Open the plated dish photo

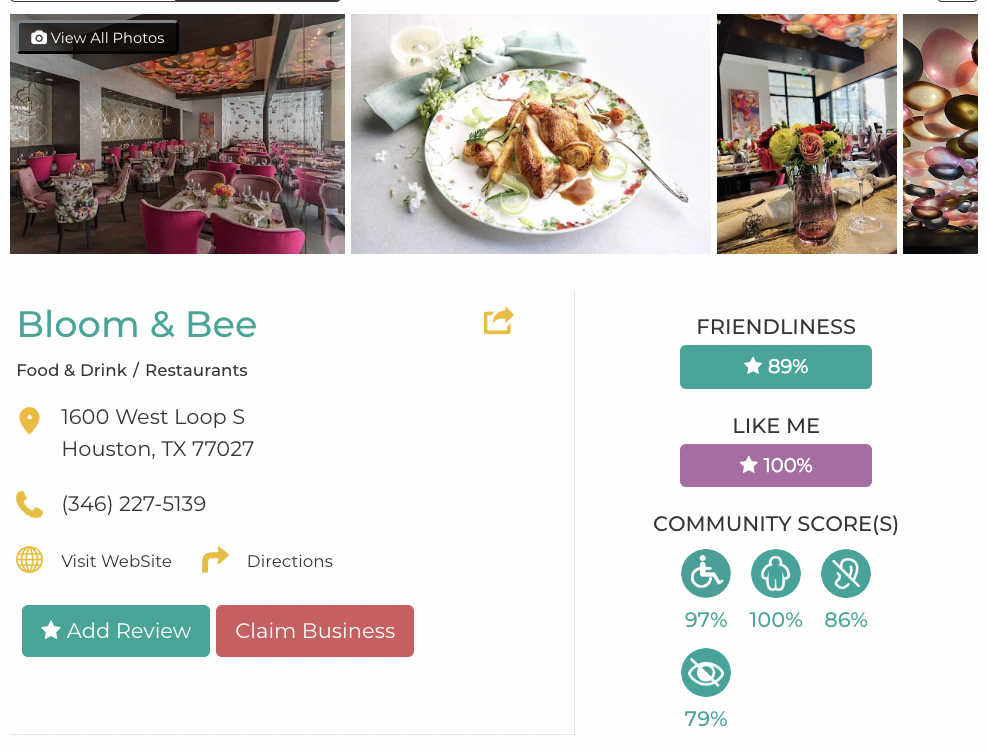530,134
